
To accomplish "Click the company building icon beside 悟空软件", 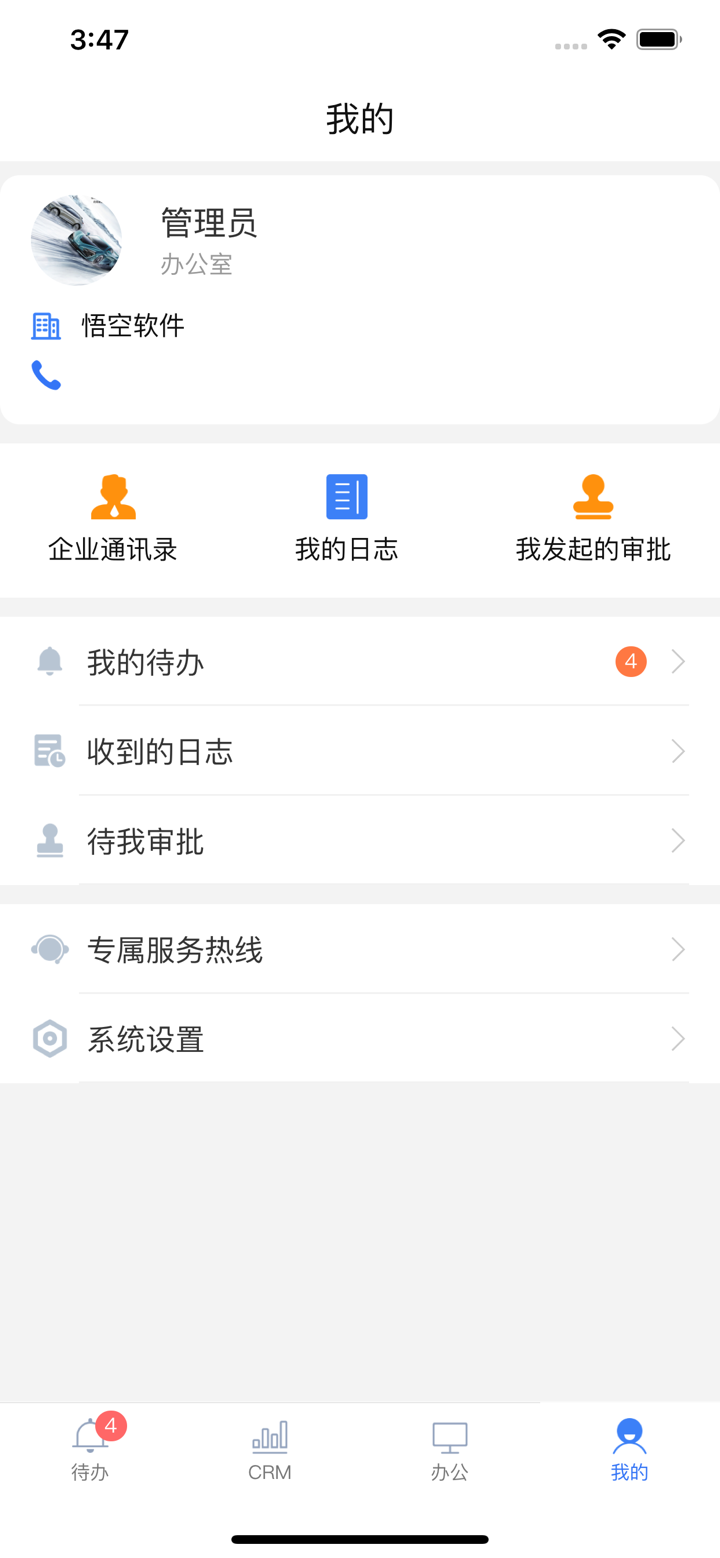I will pyautogui.click(x=46, y=326).
